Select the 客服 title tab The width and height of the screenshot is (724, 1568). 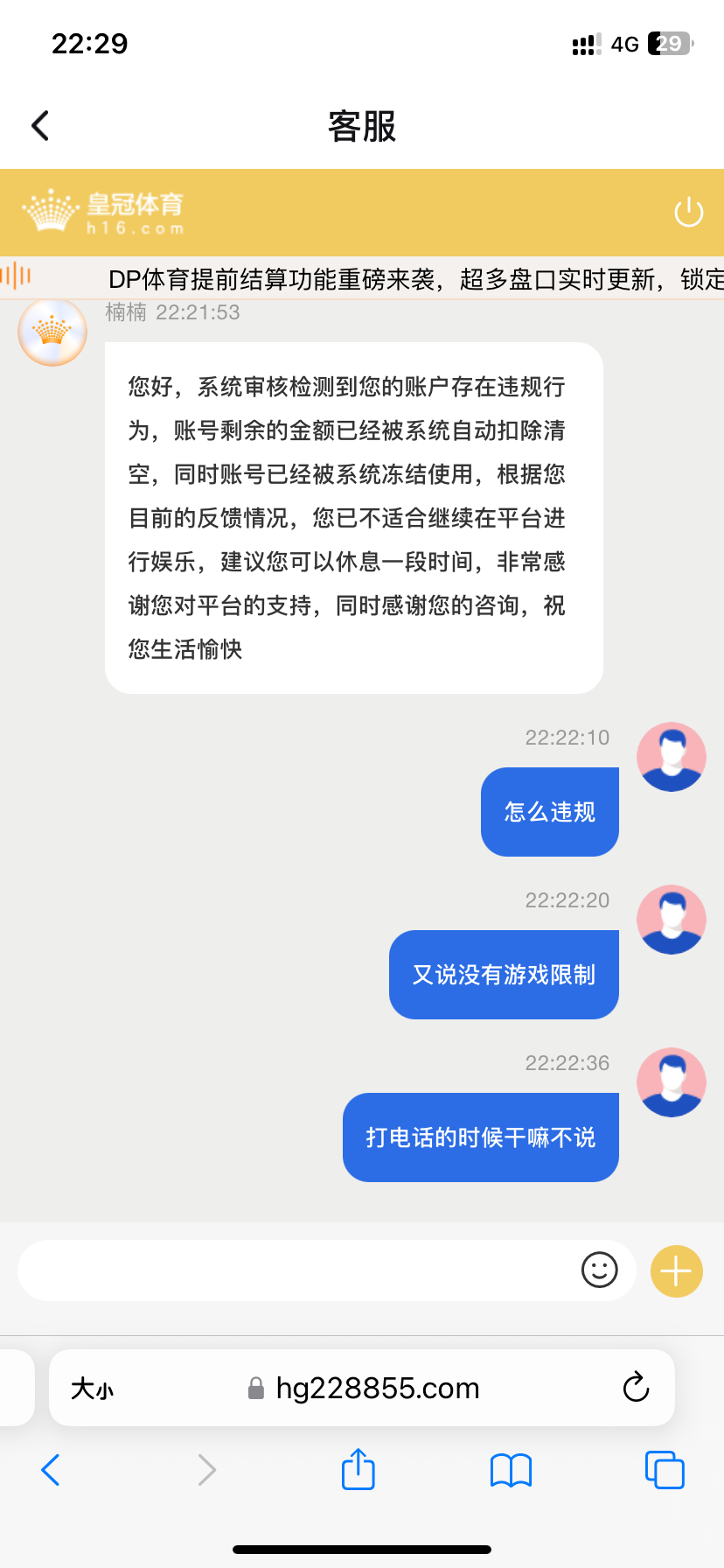click(x=362, y=125)
